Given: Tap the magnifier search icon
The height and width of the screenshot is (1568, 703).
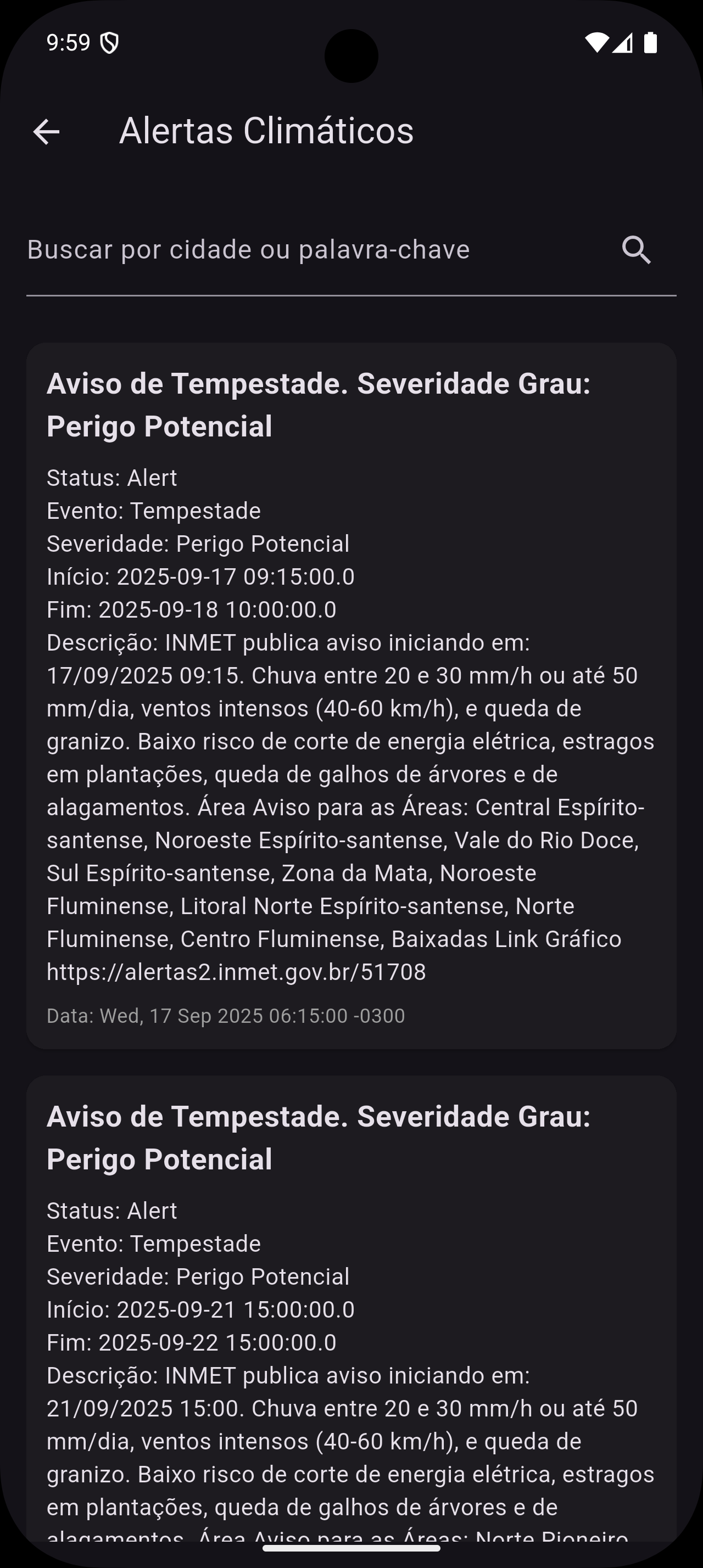Looking at the screenshot, I should coord(636,250).
